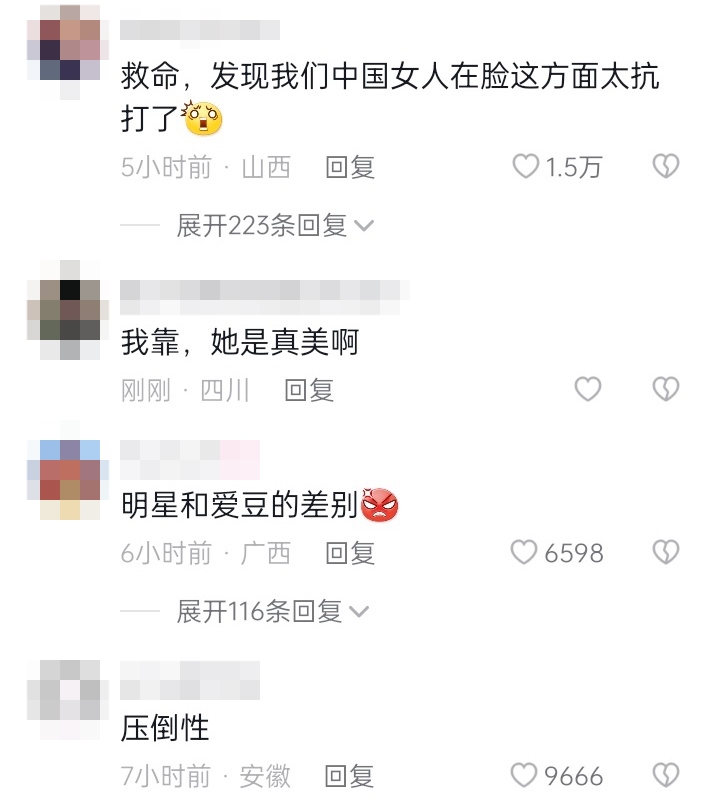This screenshot has width=720, height=804.
Task: Dislike the comment 压倒性
Action: [666, 775]
